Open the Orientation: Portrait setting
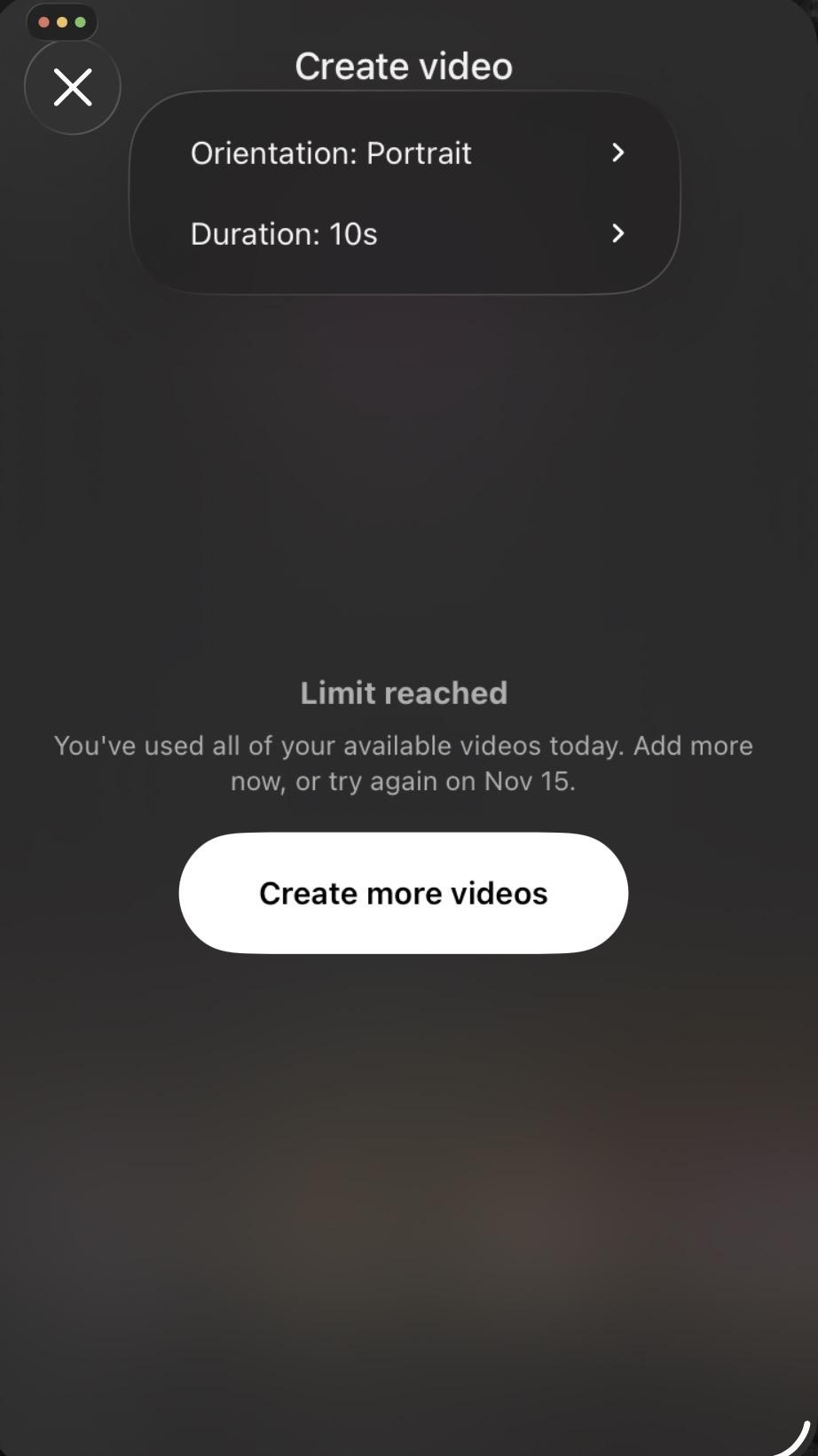 pos(405,153)
